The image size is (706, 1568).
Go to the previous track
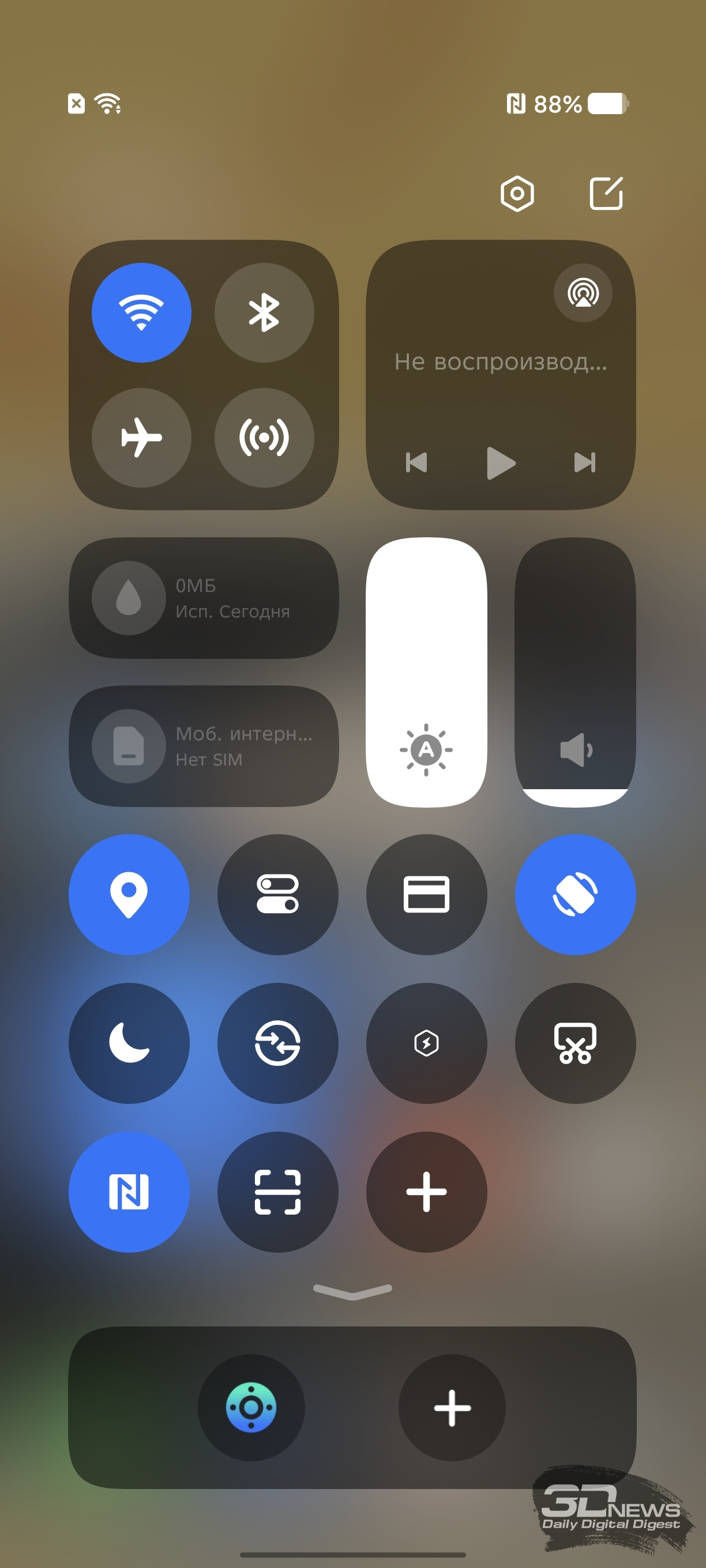tap(416, 462)
